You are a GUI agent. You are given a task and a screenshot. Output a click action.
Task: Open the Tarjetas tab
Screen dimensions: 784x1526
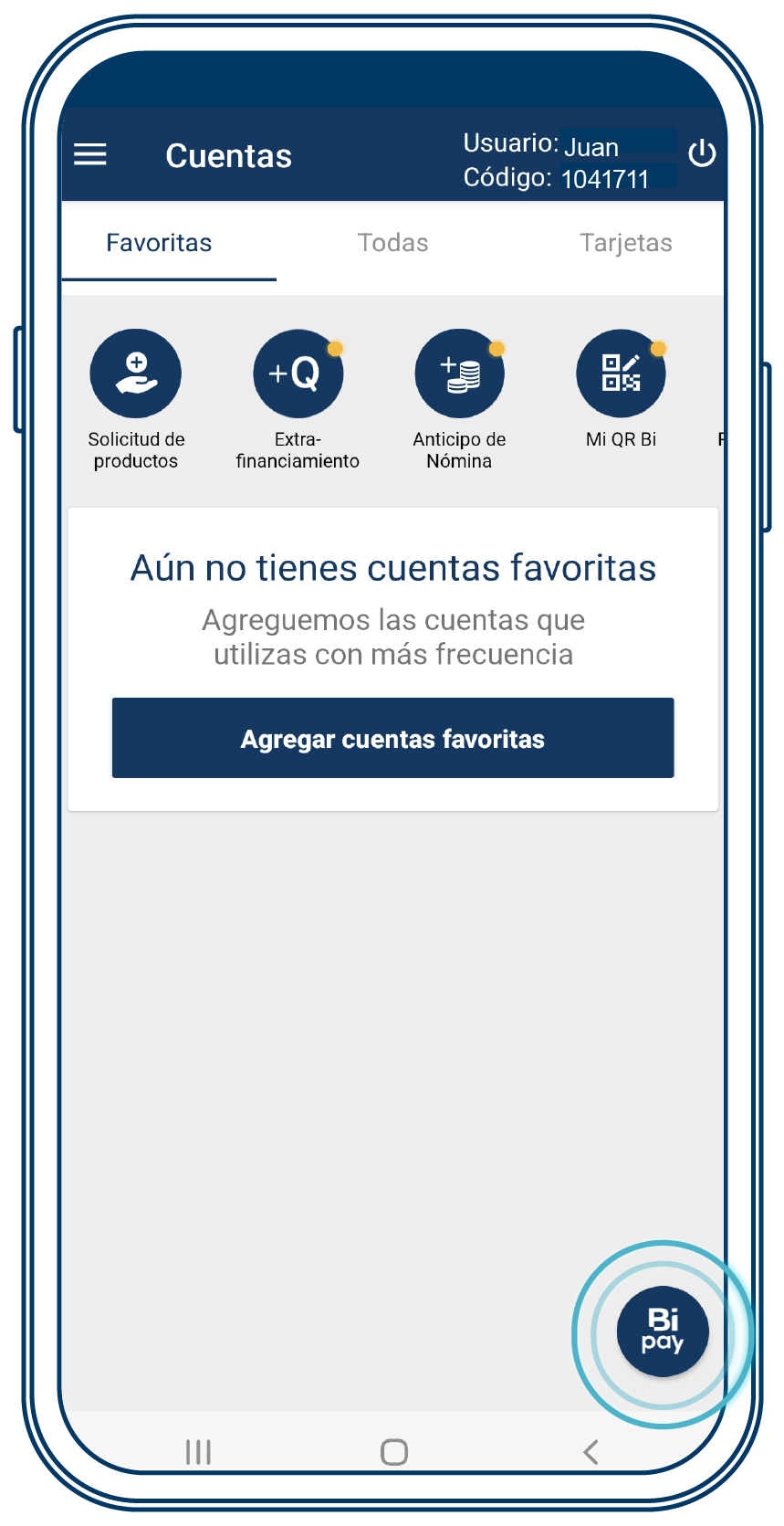626,242
